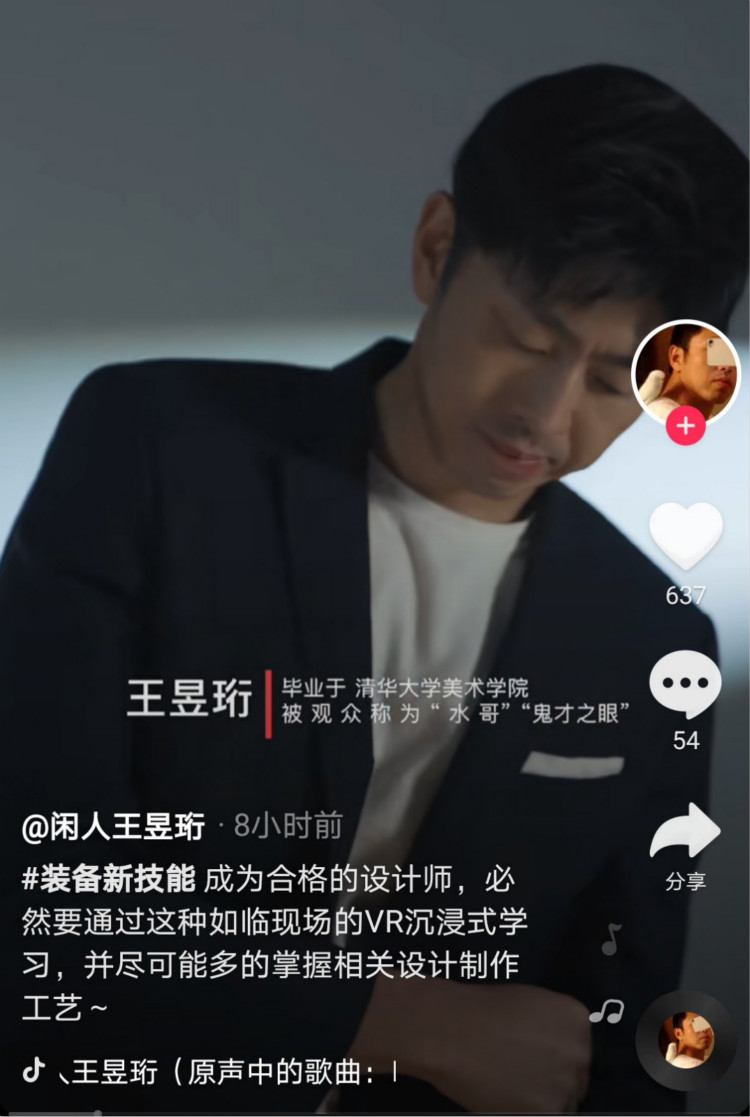Follow the creator with the plus button
The height and width of the screenshot is (1117, 750).
click(685, 427)
